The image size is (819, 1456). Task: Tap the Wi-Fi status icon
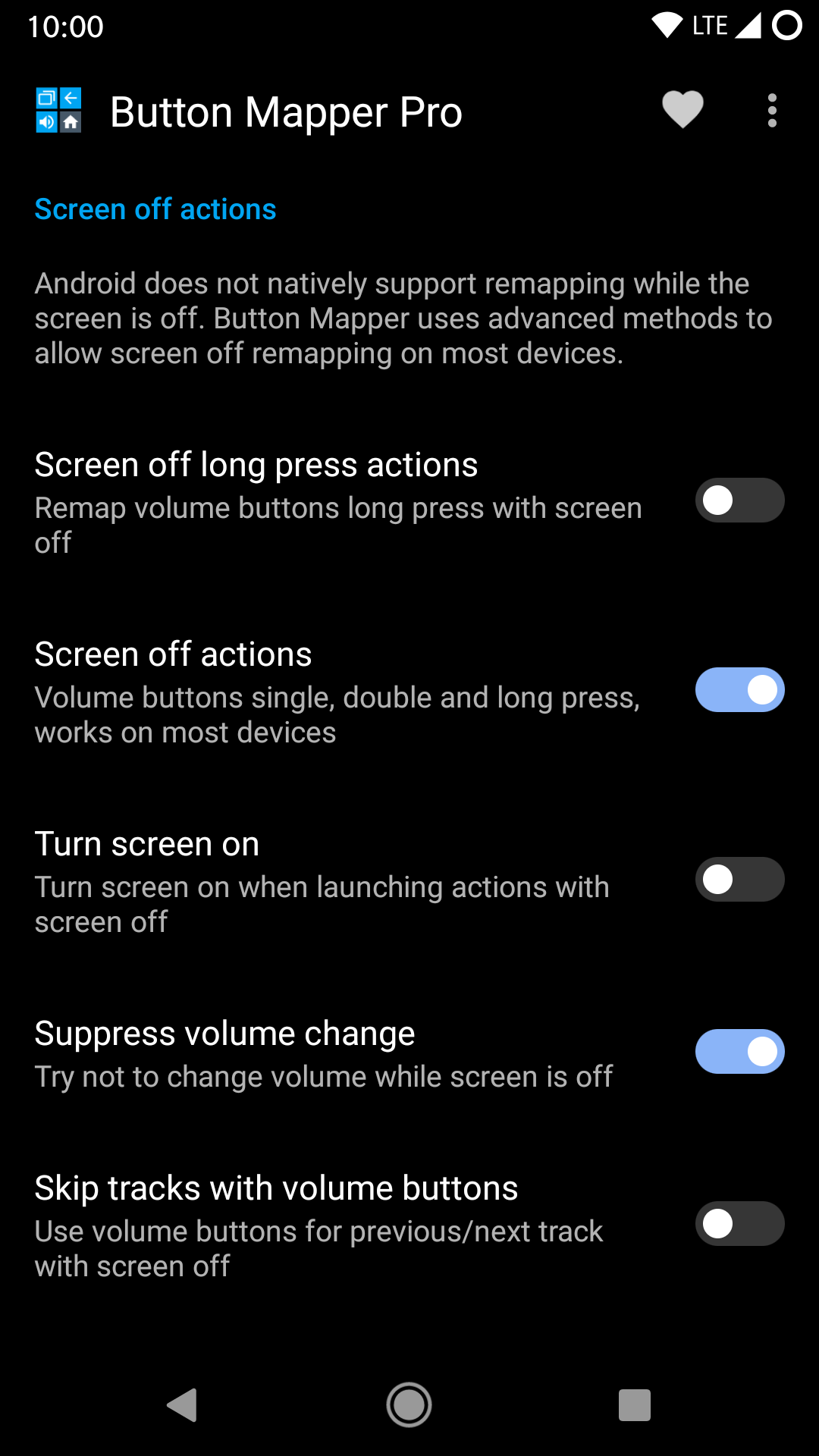666,25
